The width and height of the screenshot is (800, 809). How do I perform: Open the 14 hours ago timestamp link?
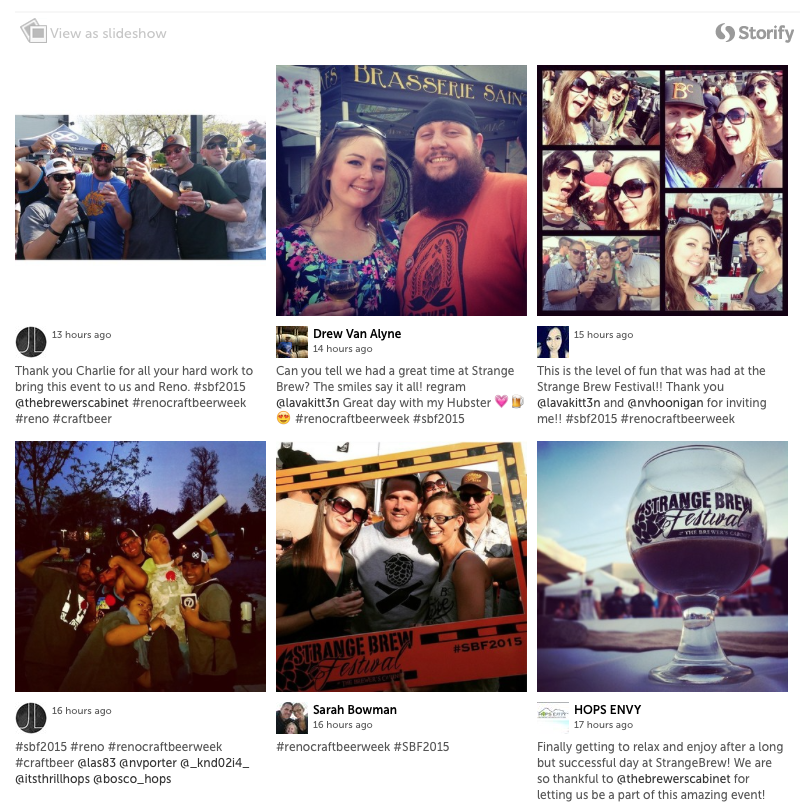(343, 349)
